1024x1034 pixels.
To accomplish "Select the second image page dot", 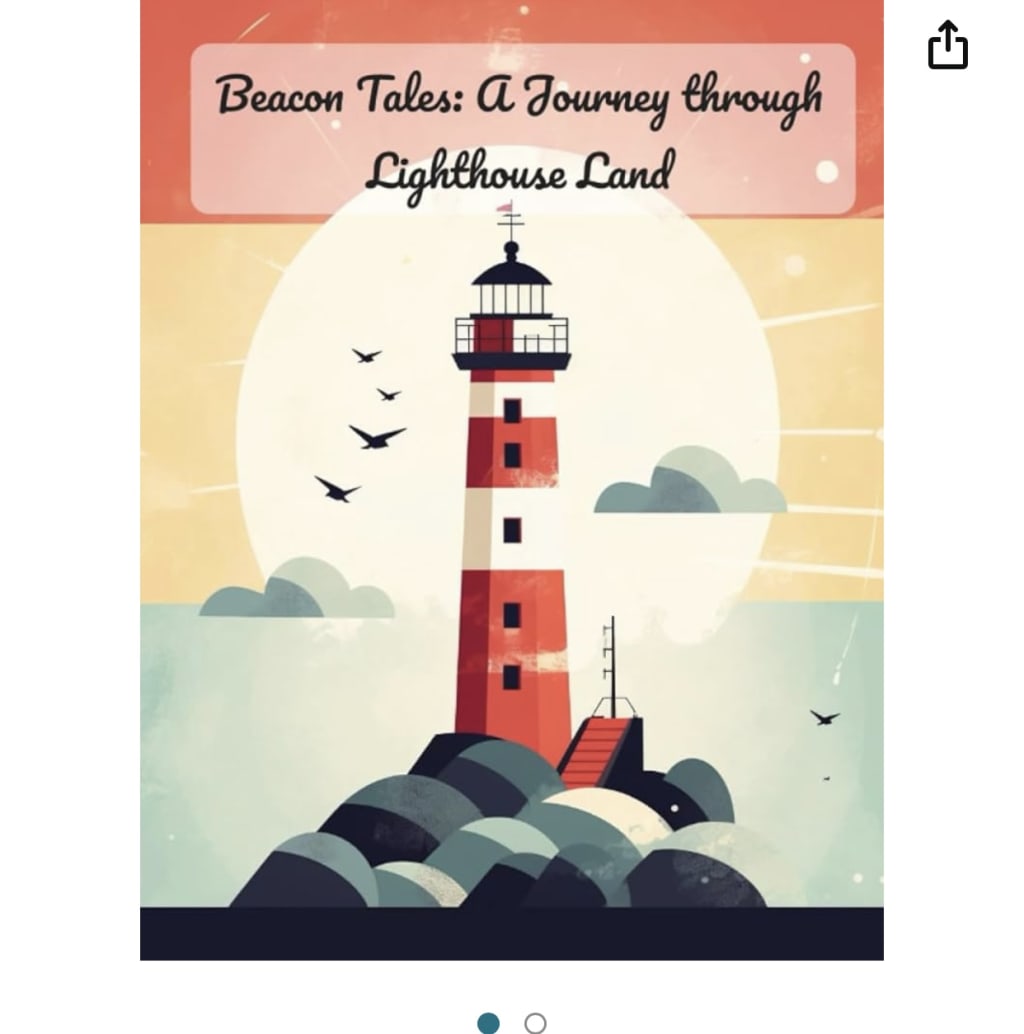I will click(535, 1022).
